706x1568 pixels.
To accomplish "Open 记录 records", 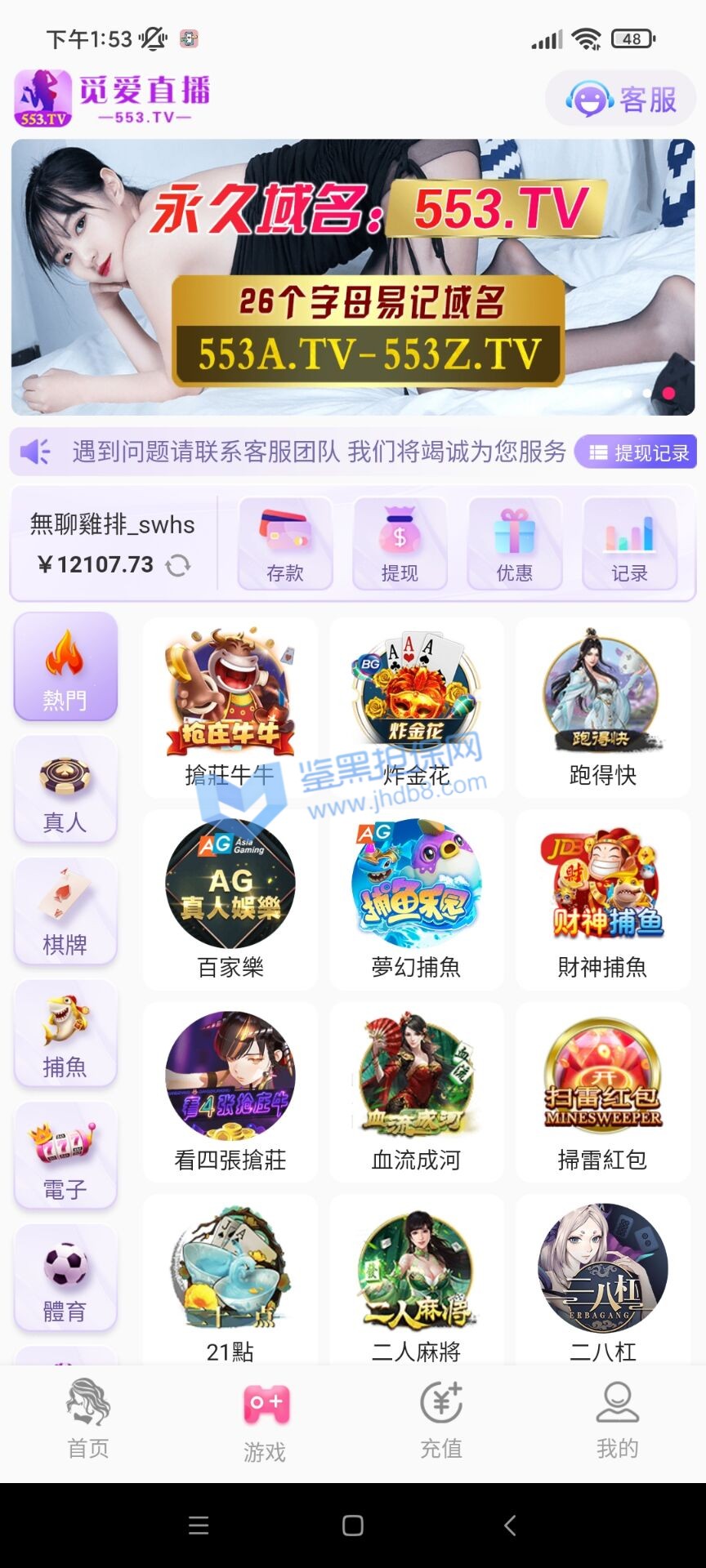I will 629,543.
